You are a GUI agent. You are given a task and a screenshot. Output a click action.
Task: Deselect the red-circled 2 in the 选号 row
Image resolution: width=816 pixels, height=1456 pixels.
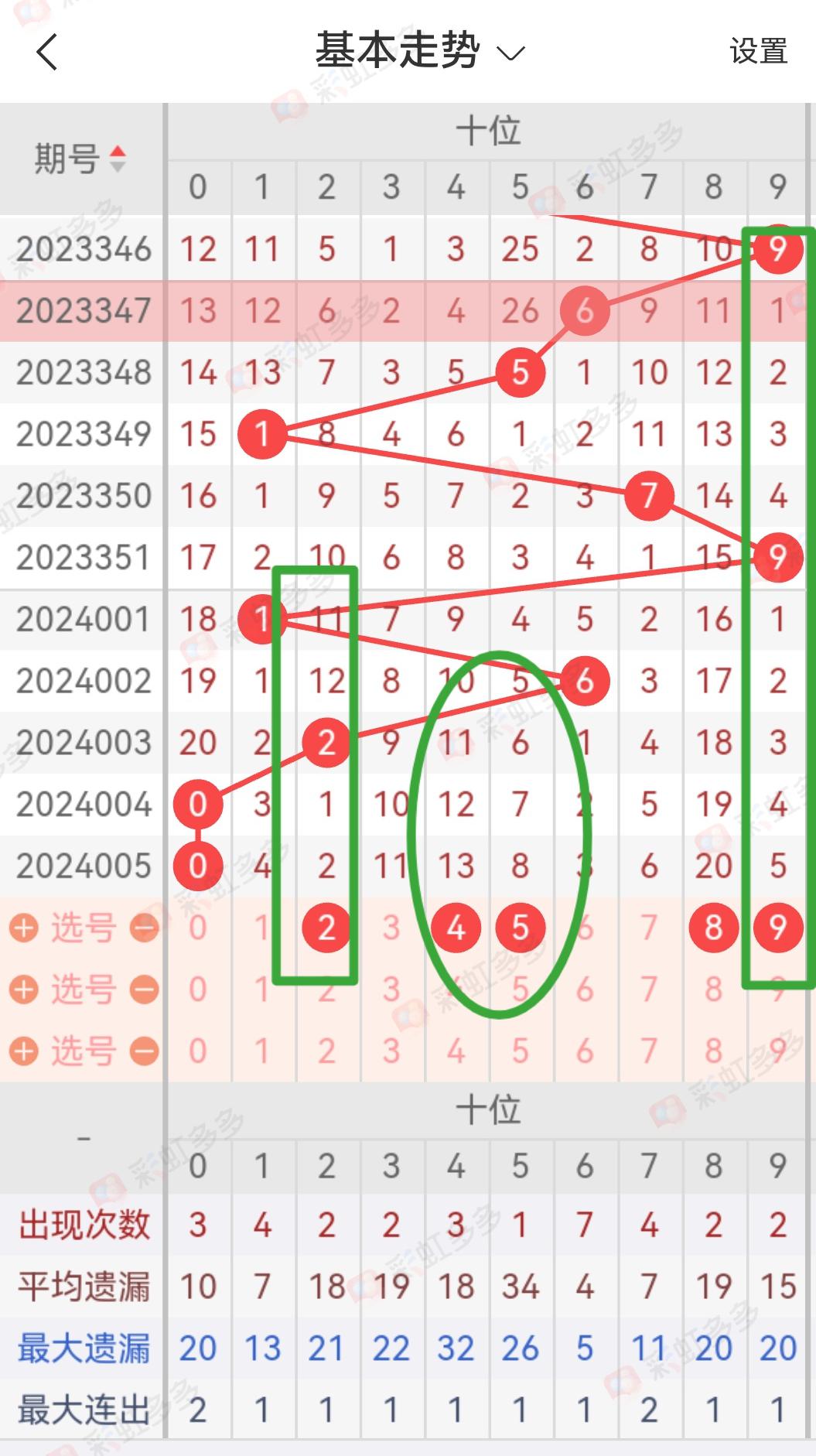tap(326, 928)
